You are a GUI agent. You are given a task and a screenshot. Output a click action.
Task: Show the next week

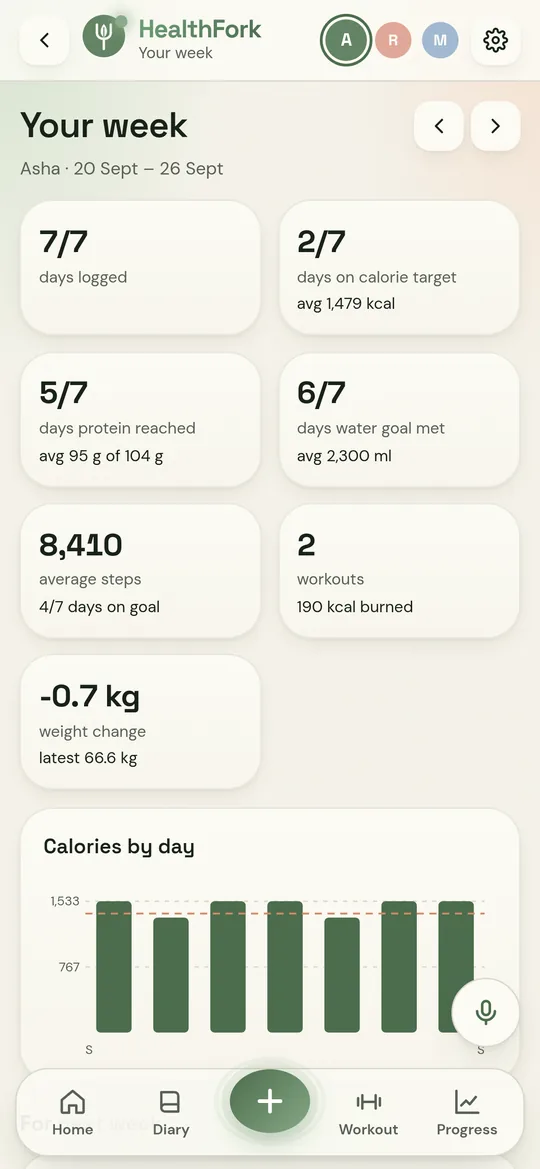click(x=495, y=126)
